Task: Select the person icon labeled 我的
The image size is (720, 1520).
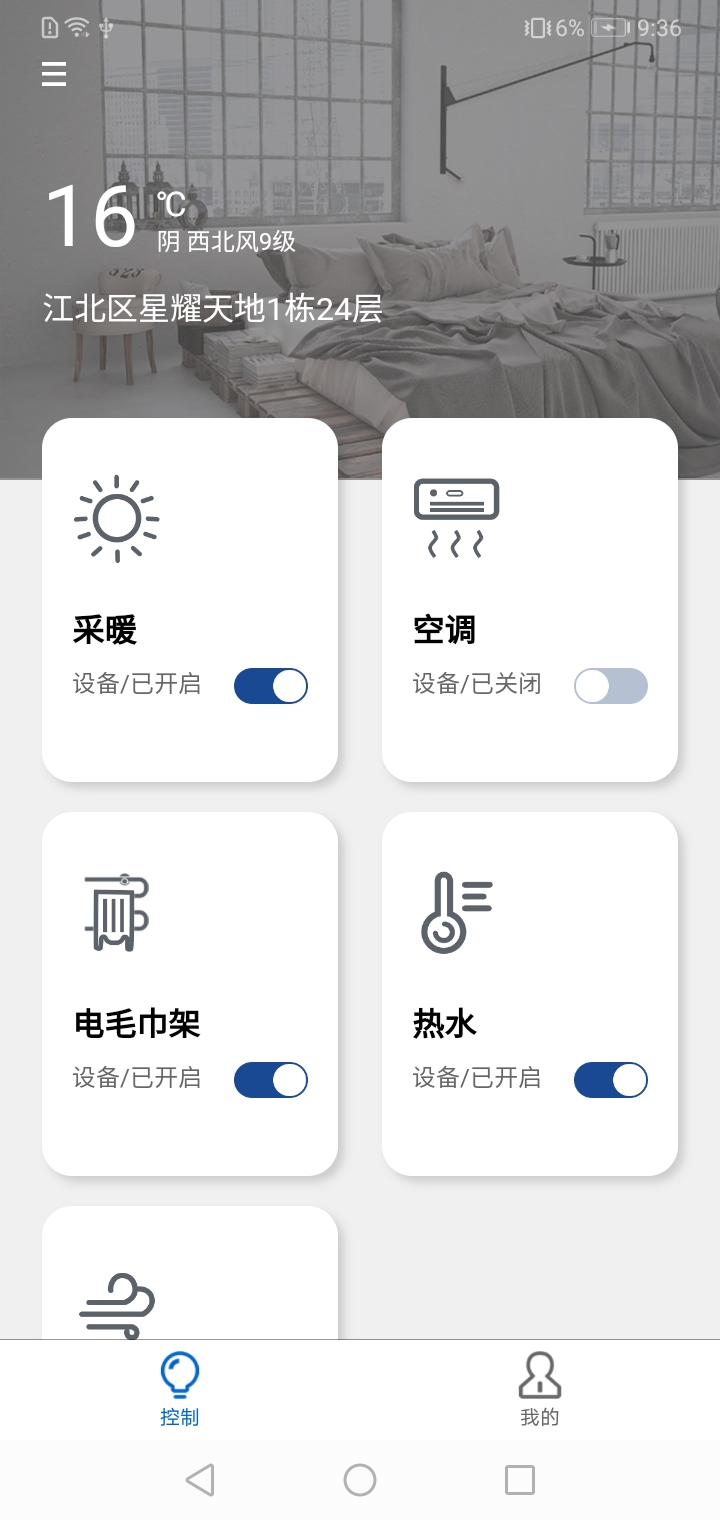Action: (540, 1375)
